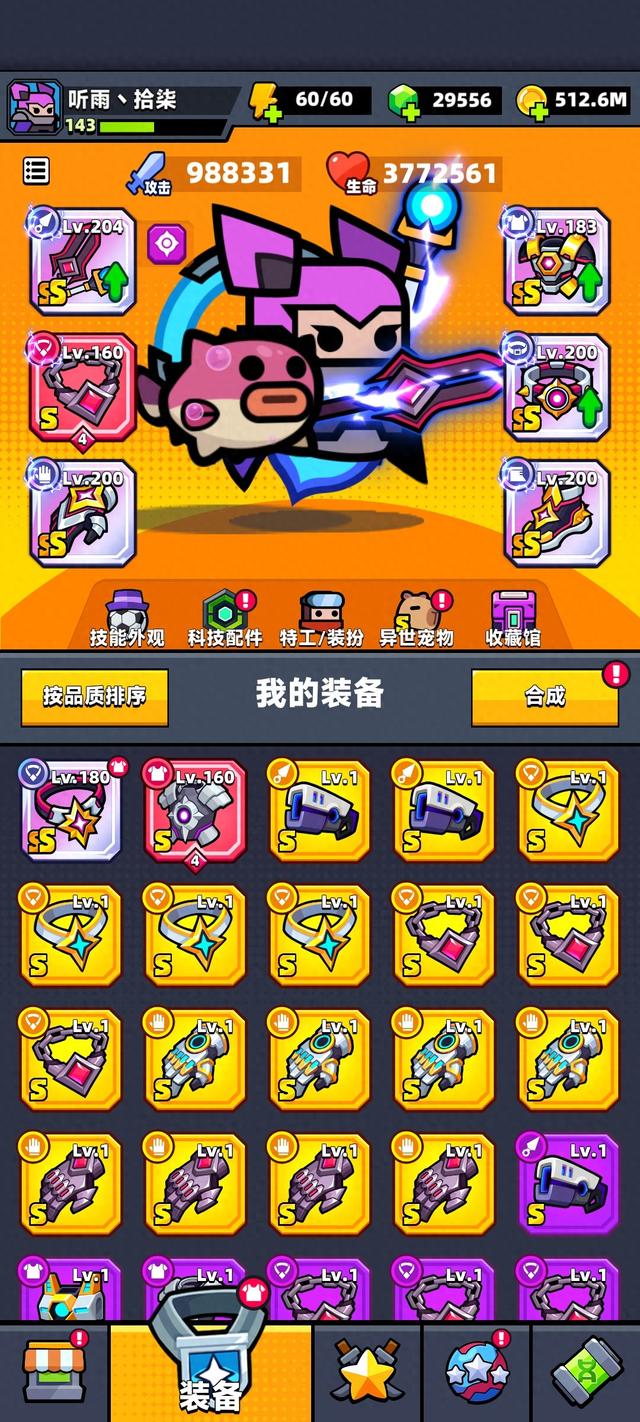The width and height of the screenshot is (640, 1422).
Task: Tap the purple target icon near weapon
Action: (x=167, y=243)
